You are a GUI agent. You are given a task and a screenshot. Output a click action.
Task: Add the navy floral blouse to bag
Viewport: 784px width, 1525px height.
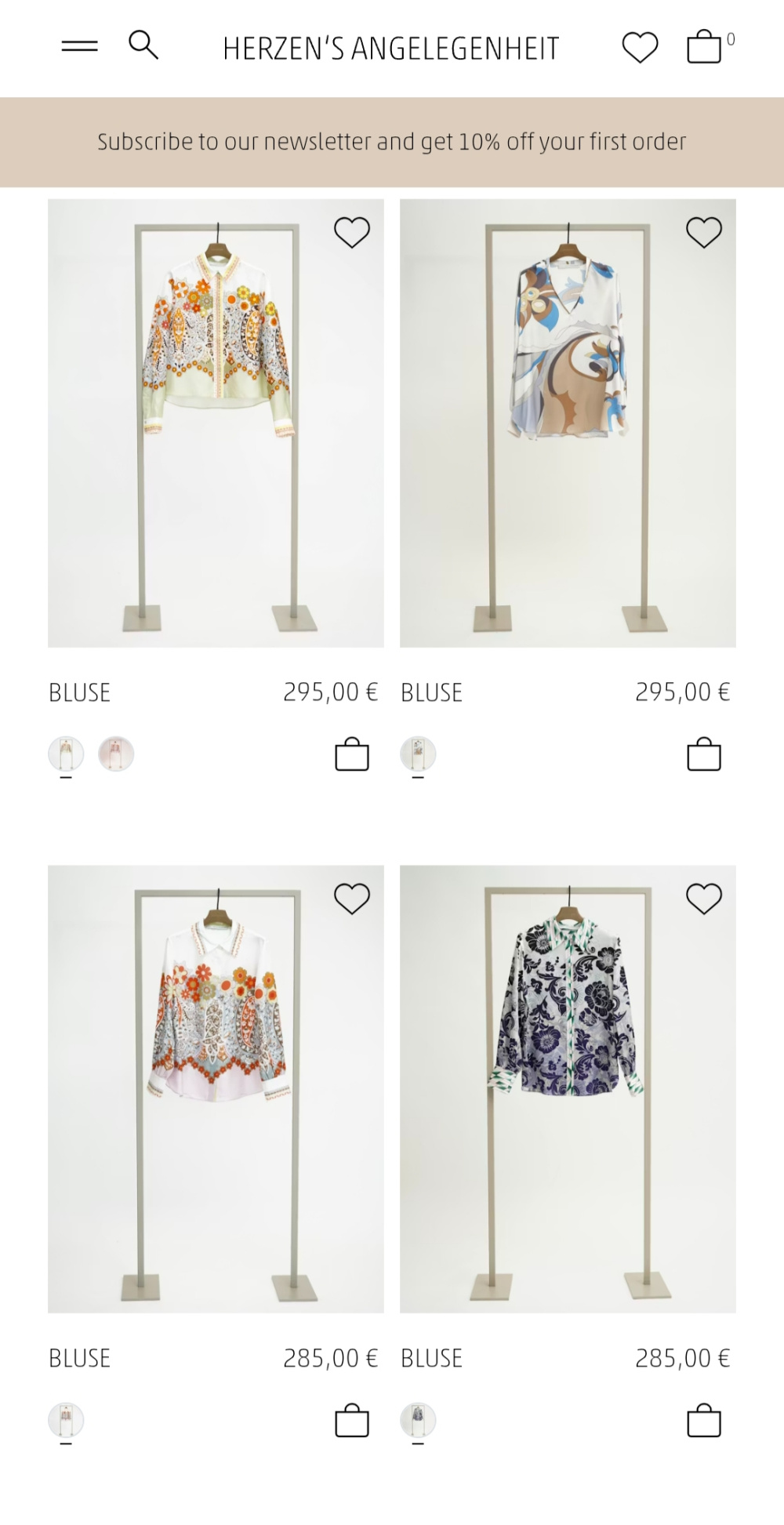(704, 1421)
